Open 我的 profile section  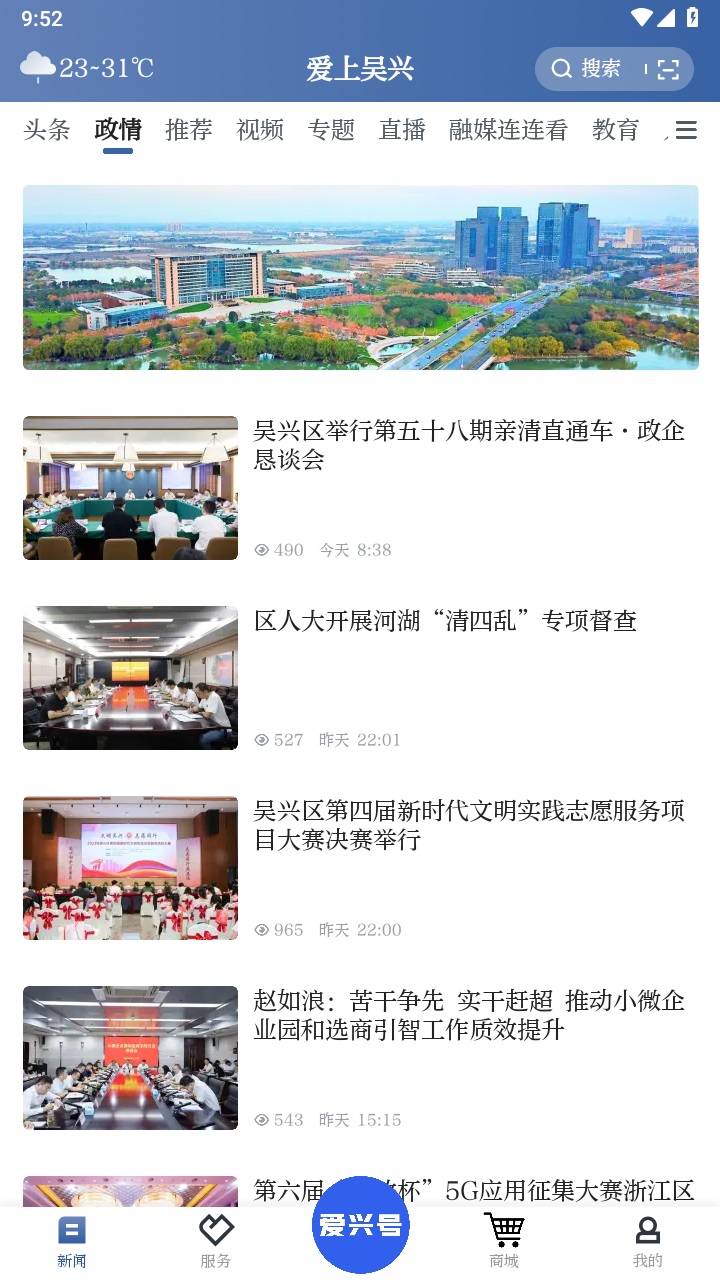[x=648, y=1238]
